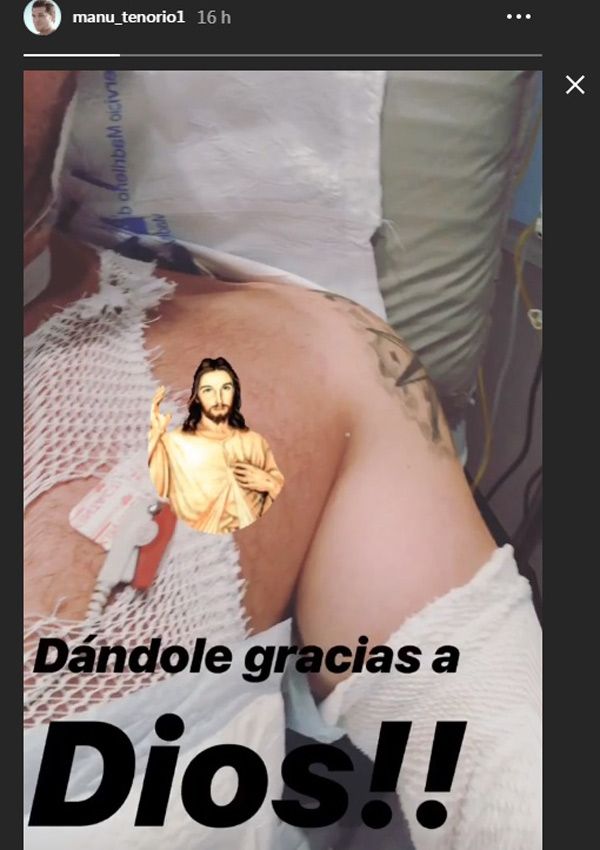Open the manu_tenorio1 username link
The image size is (600, 850).
(128, 18)
